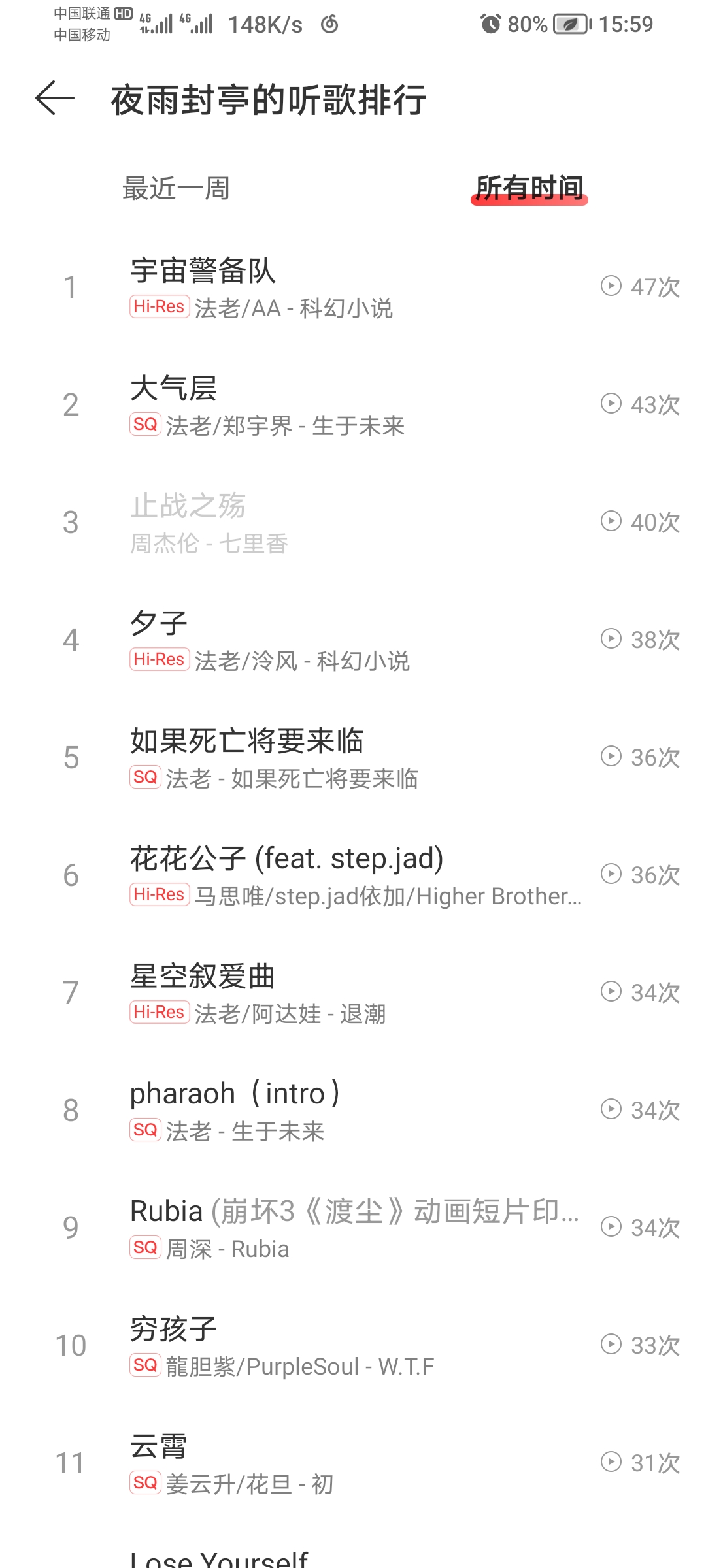
Task: Tap the greyed-out song 止战之殇
Action: pos(353,523)
